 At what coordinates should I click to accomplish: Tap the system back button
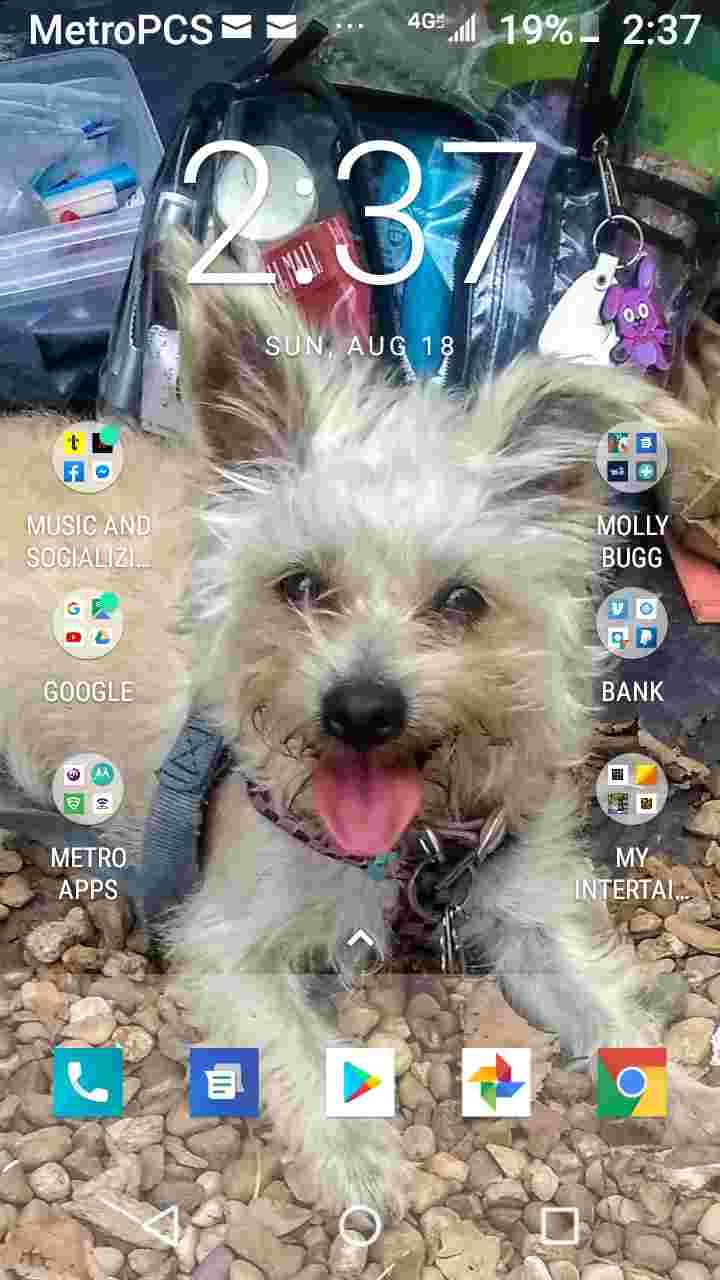click(x=160, y=1224)
